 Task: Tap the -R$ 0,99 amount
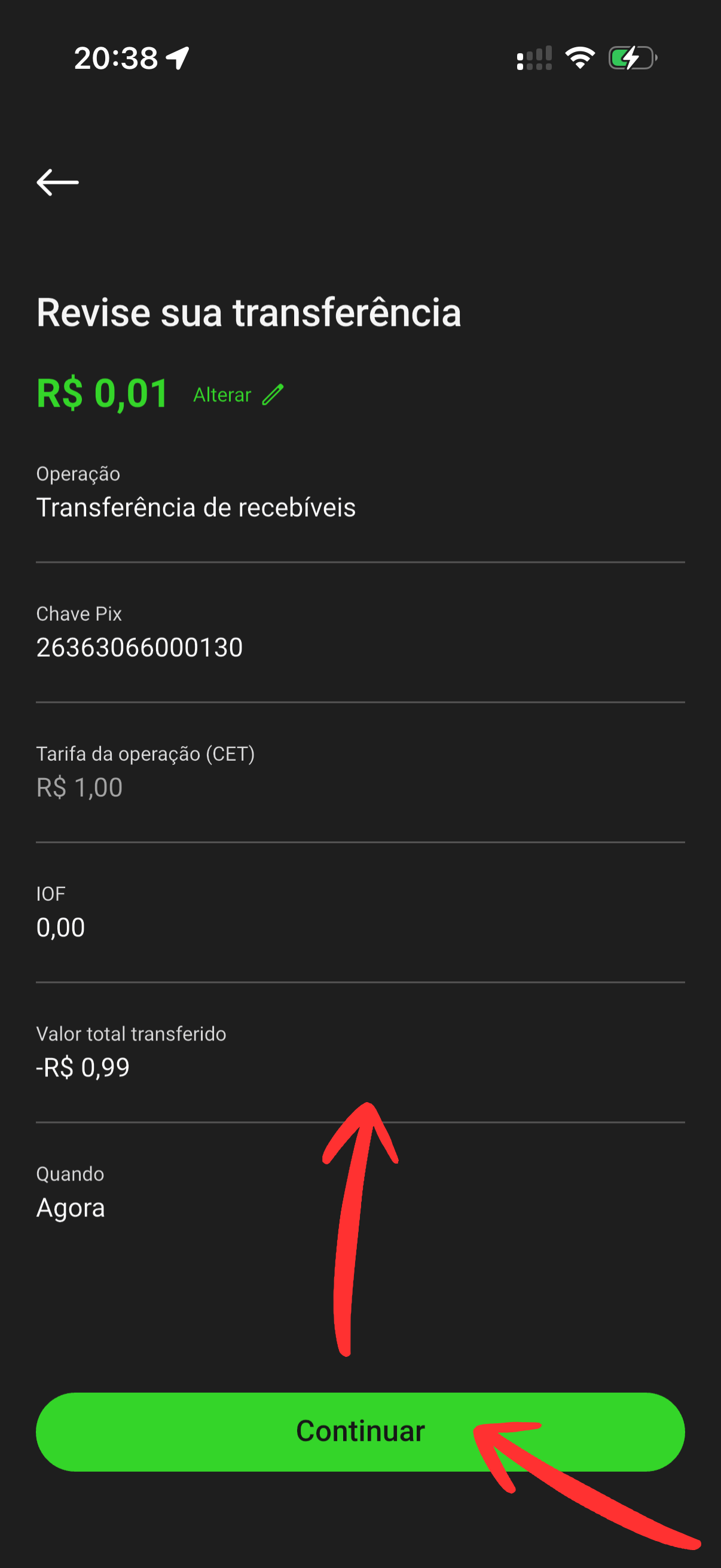tap(82, 1066)
